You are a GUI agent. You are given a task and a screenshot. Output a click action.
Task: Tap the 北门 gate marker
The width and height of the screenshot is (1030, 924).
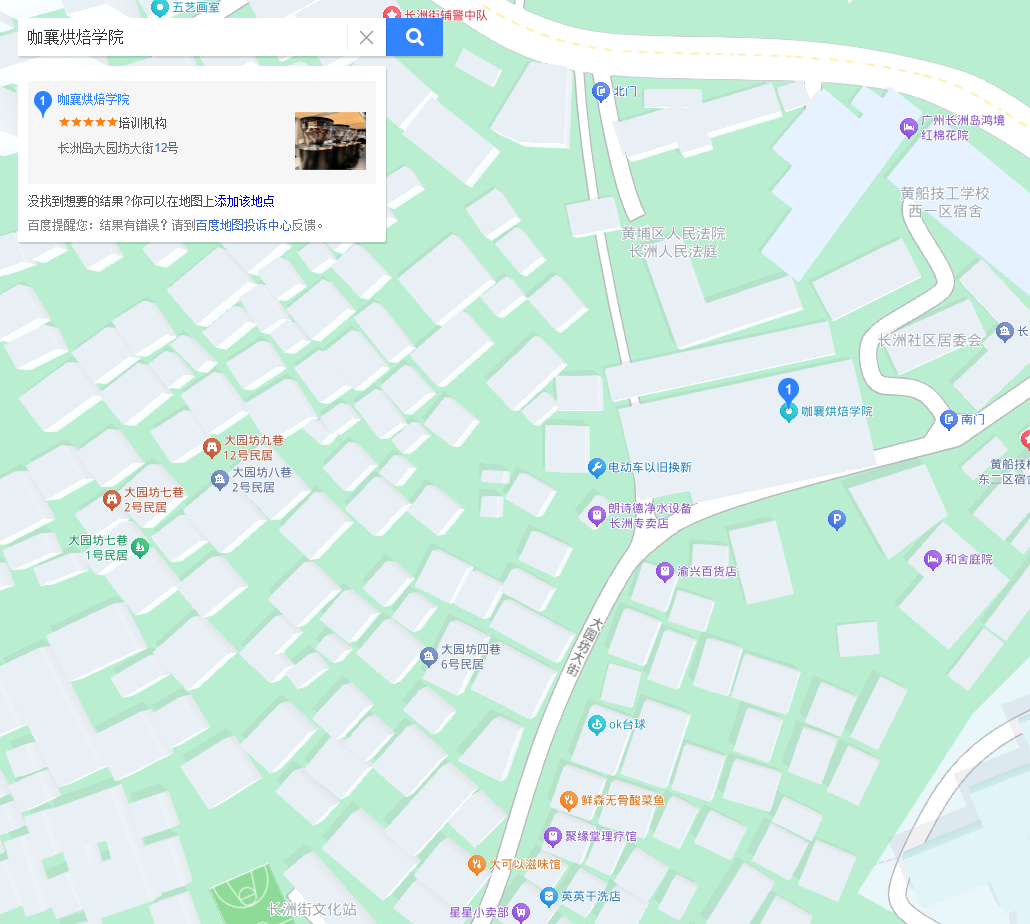(x=602, y=92)
